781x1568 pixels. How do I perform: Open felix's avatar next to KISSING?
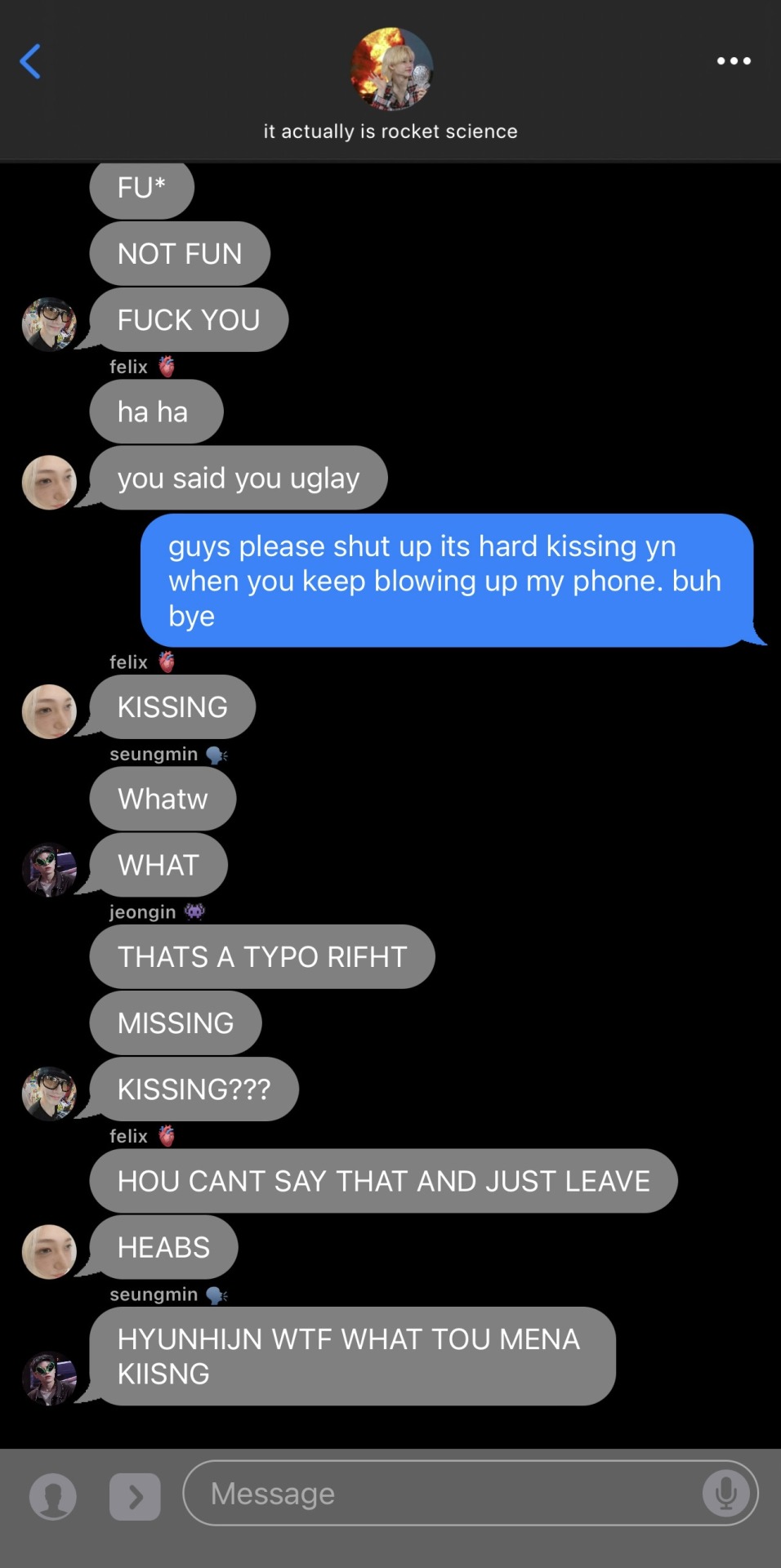pos(49,711)
